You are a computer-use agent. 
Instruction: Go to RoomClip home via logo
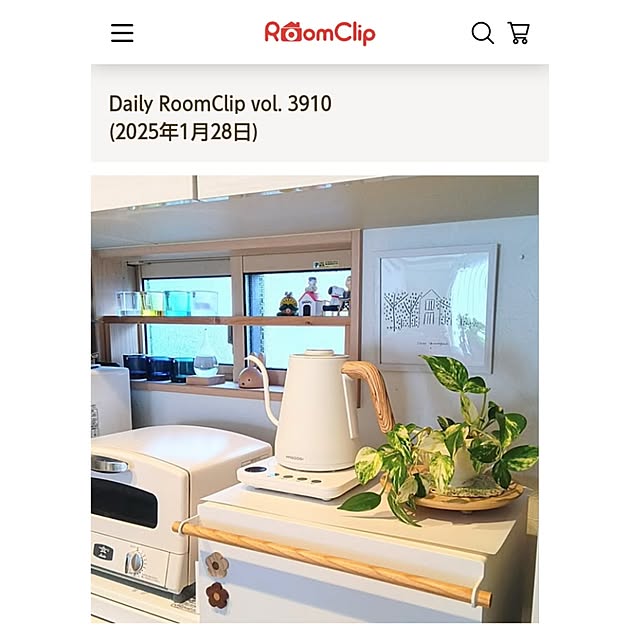[x=320, y=33]
